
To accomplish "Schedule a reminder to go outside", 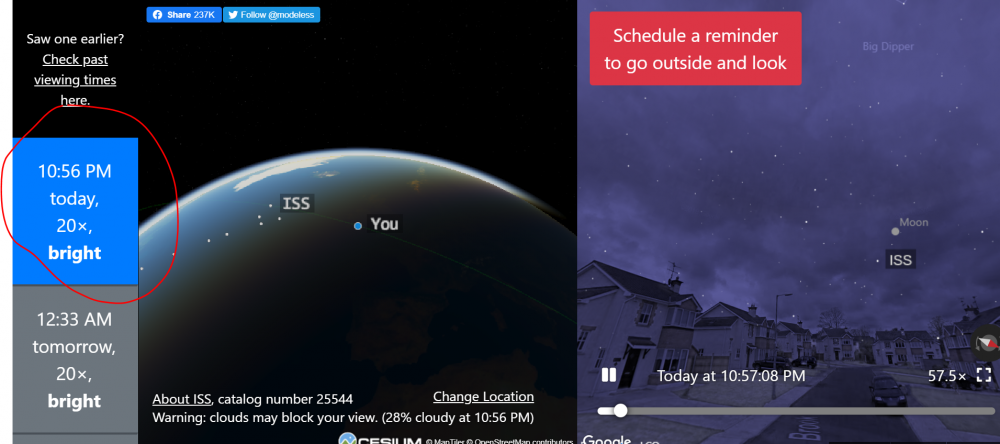I will [x=695, y=49].
